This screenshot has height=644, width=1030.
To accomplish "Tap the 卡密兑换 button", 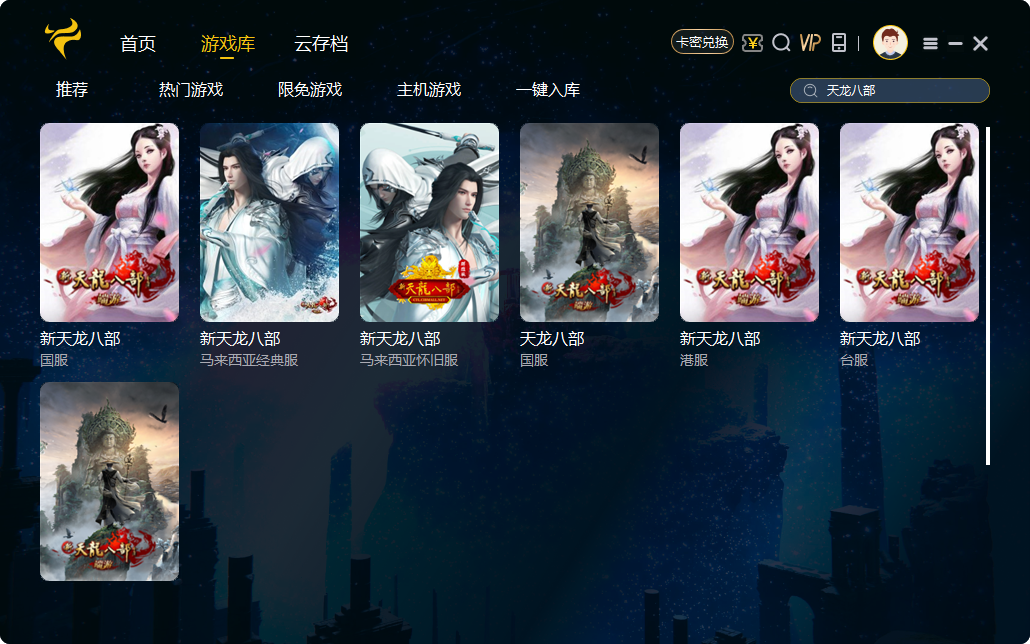I will 702,42.
